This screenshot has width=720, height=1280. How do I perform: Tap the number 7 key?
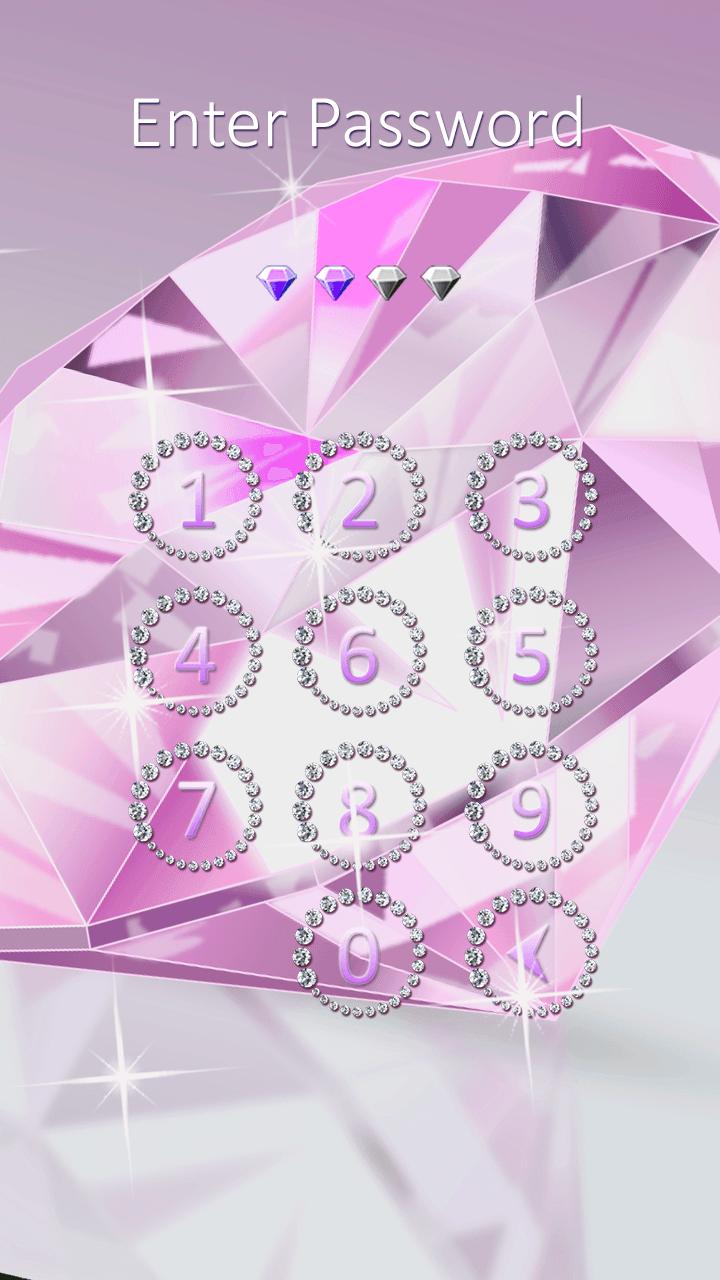[197, 806]
